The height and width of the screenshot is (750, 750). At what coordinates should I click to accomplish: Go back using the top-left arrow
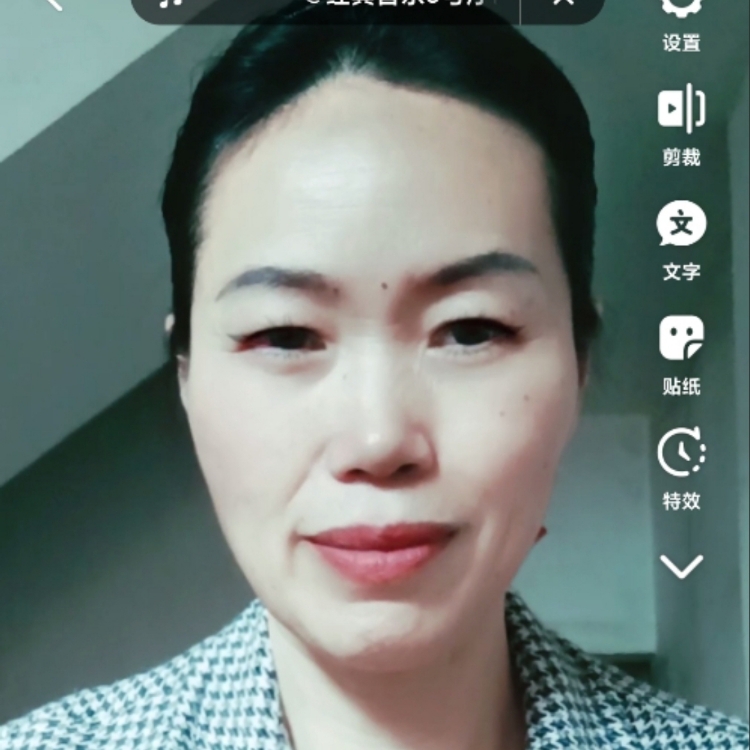click(52, 4)
